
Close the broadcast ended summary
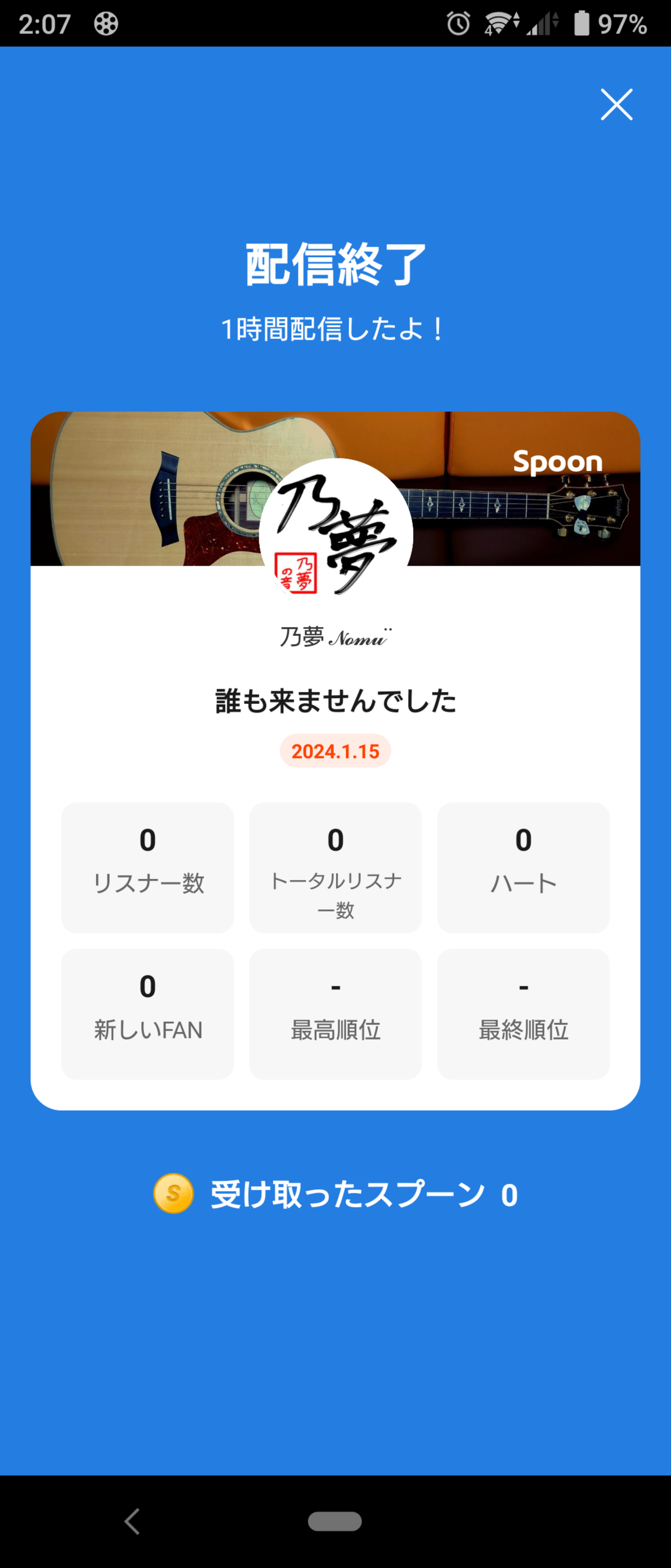[616, 105]
